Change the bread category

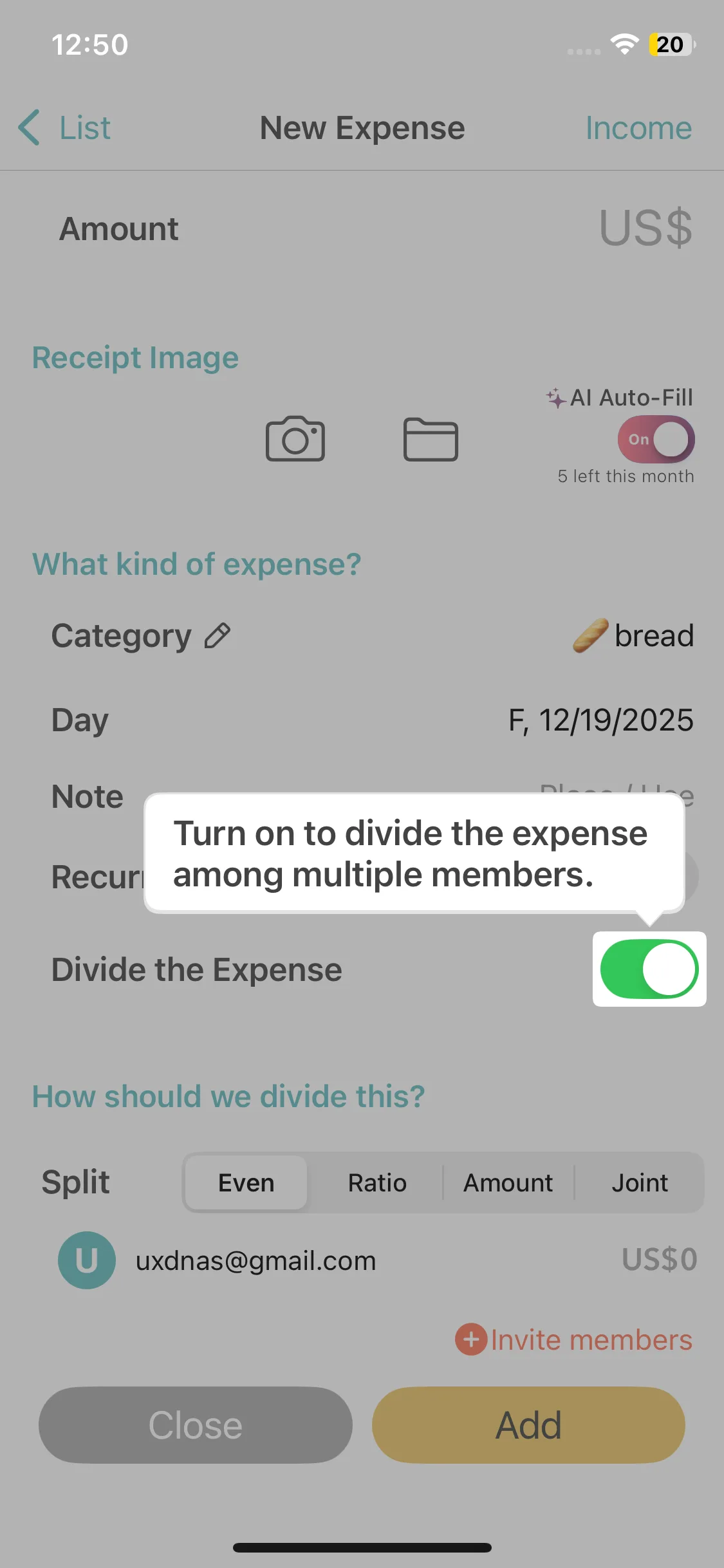click(x=633, y=636)
